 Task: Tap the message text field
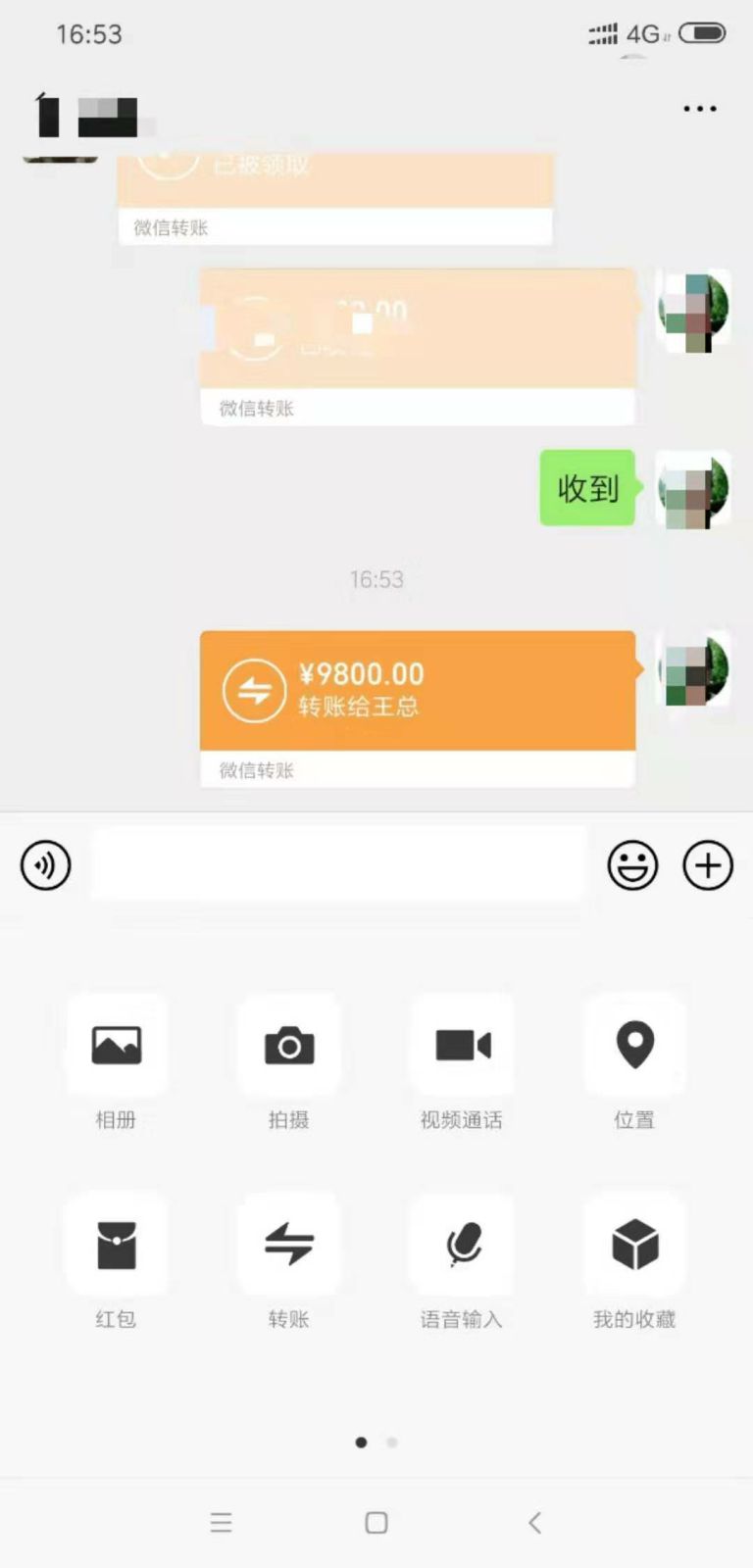click(338, 864)
